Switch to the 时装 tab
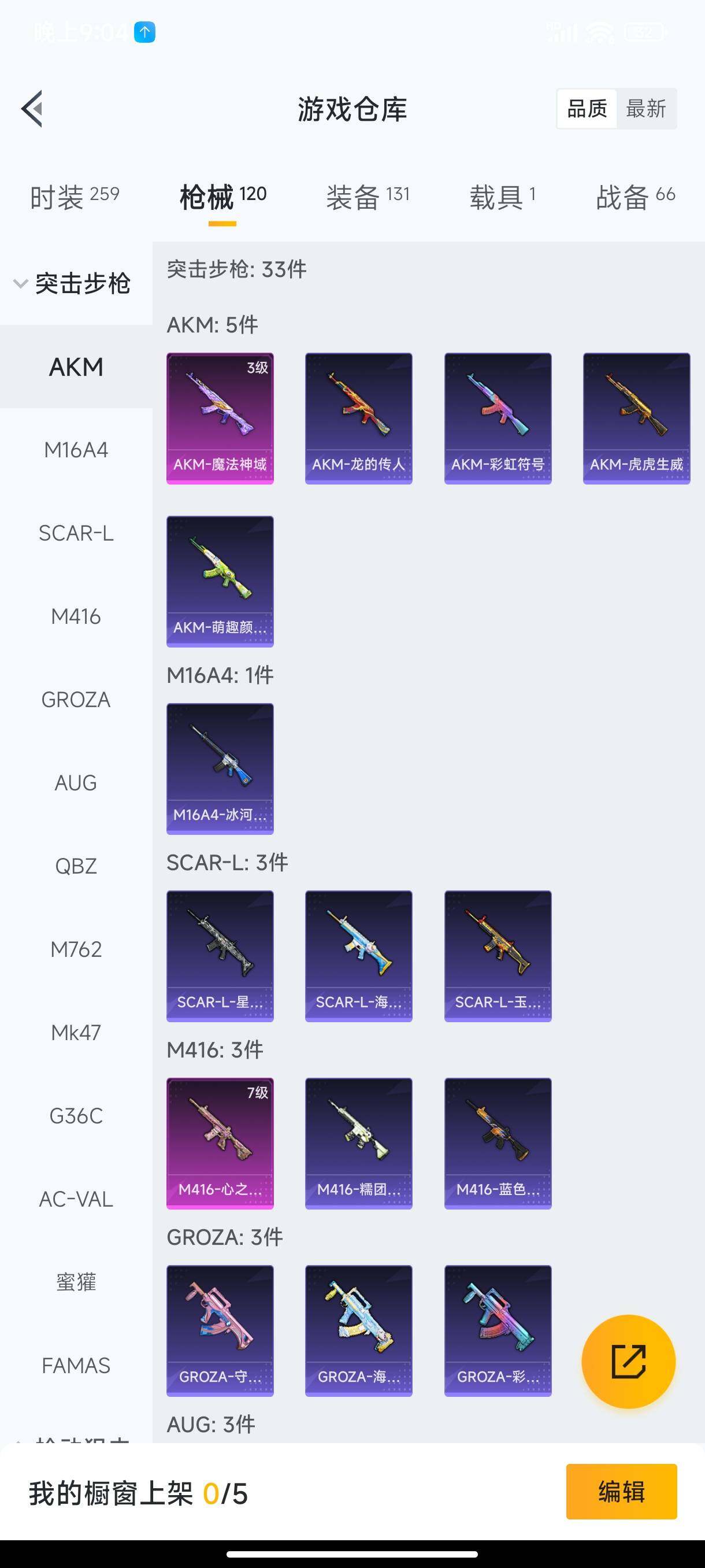Image resolution: width=705 pixels, height=1568 pixels. click(x=74, y=197)
